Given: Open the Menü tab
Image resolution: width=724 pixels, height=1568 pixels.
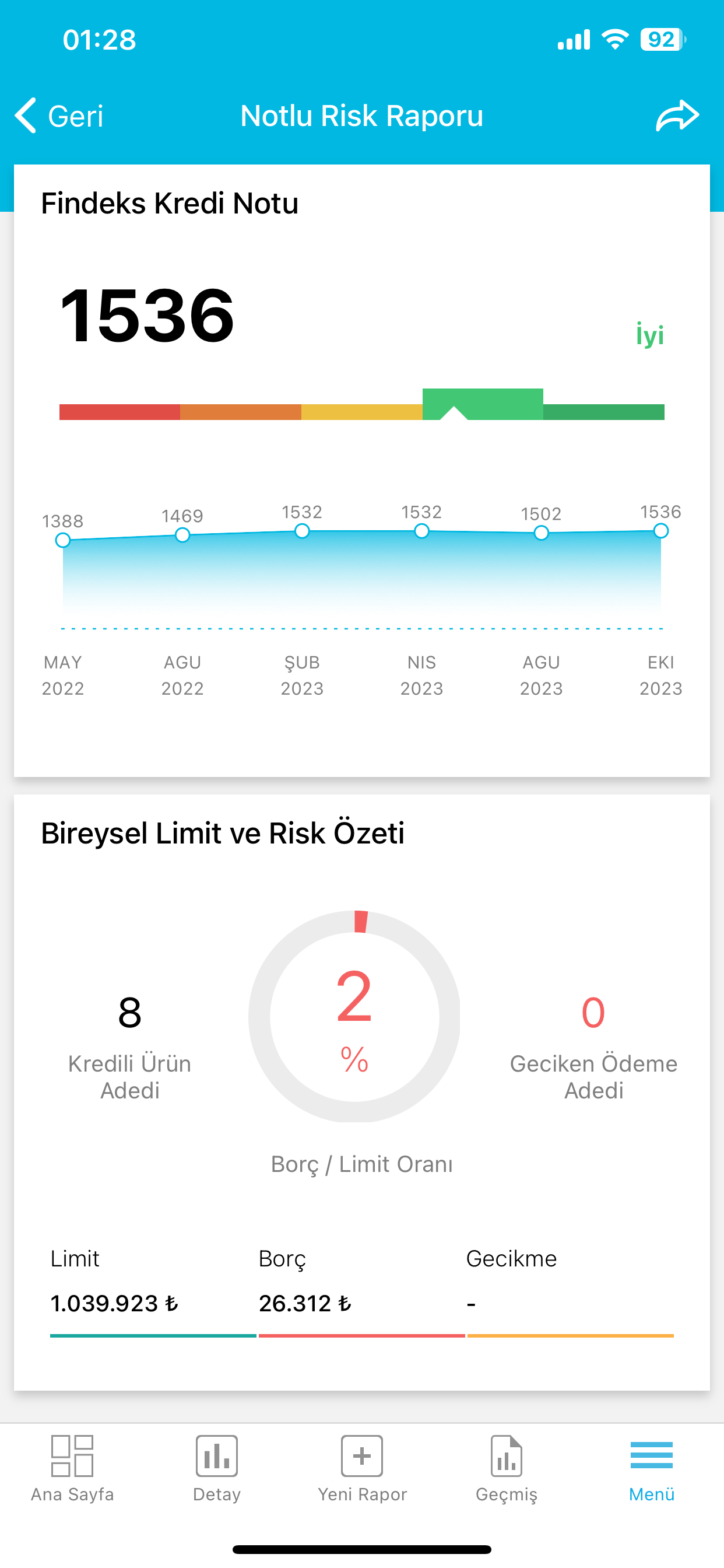Looking at the screenshot, I should tap(652, 1469).
